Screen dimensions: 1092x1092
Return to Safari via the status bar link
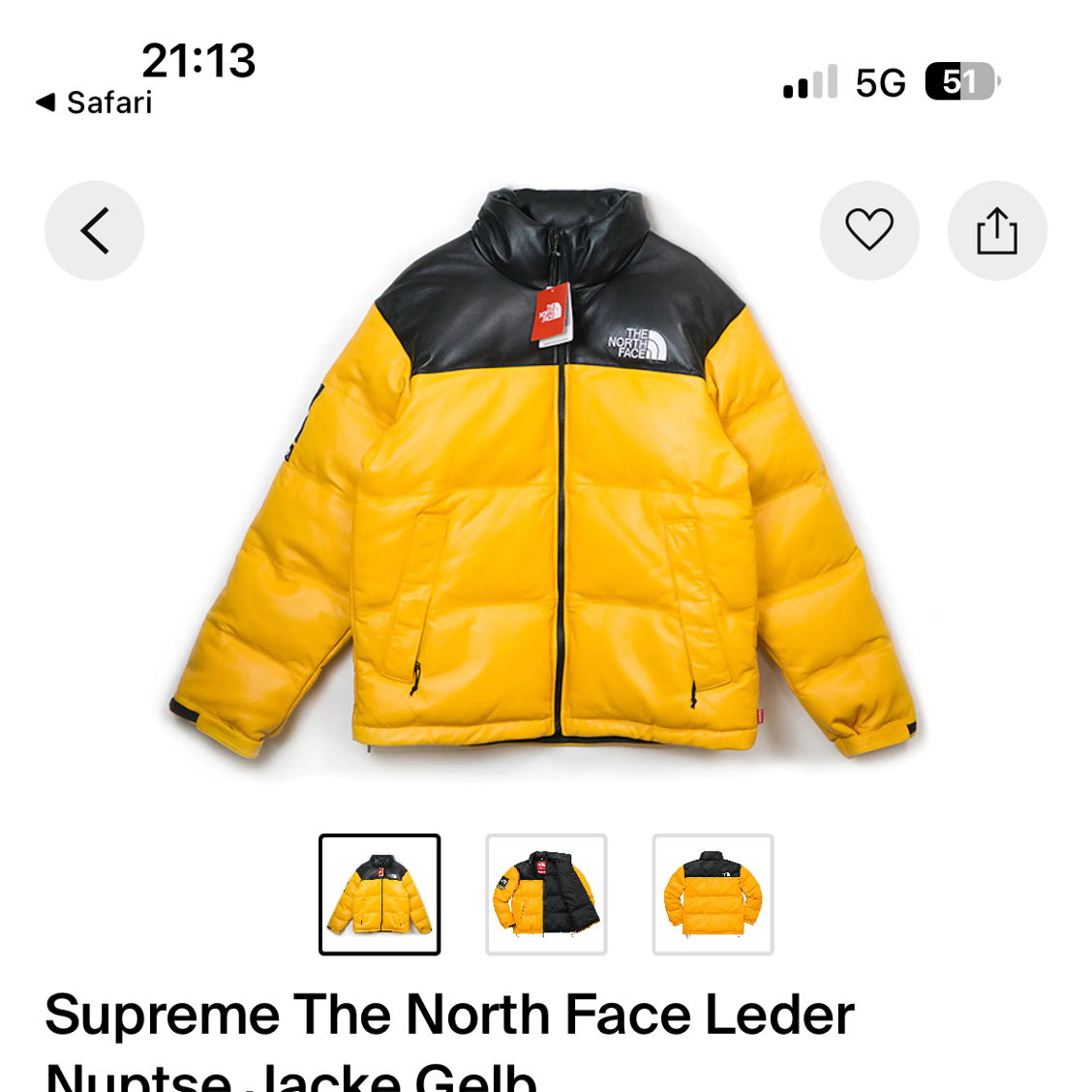coord(94,103)
